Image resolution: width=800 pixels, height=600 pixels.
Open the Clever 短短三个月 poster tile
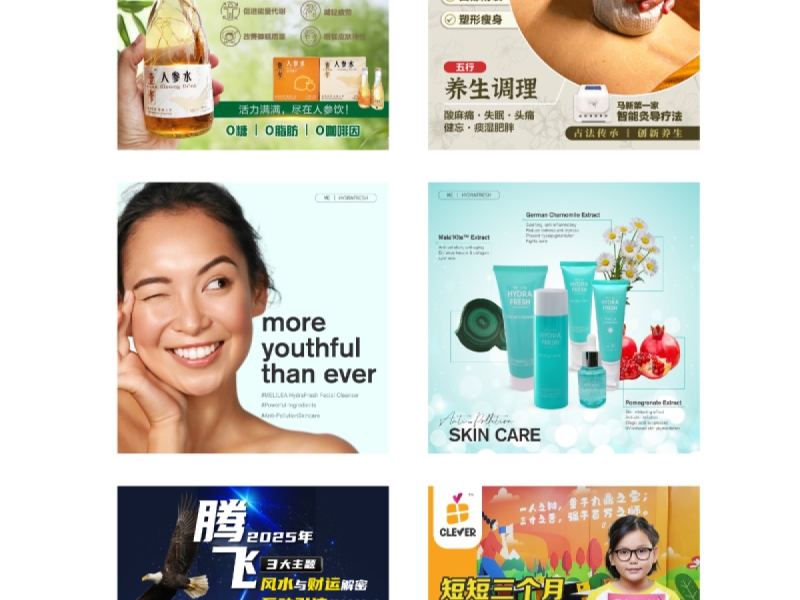(x=563, y=543)
